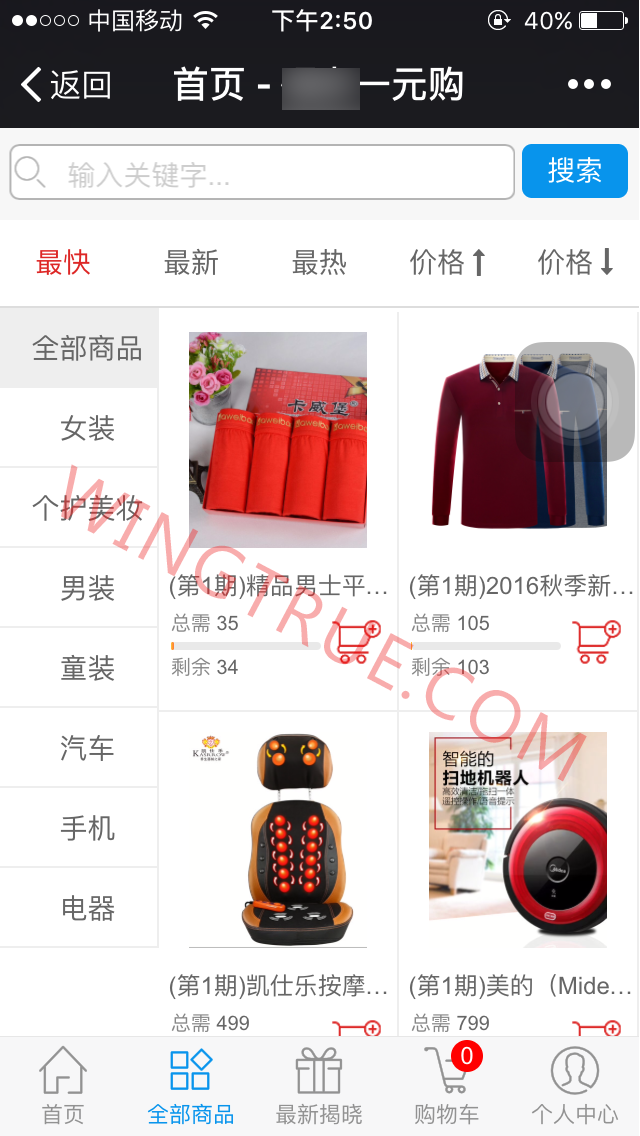This screenshot has height=1136, width=640.
Task: Tap the 搜索 search button
Action: click(574, 171)
